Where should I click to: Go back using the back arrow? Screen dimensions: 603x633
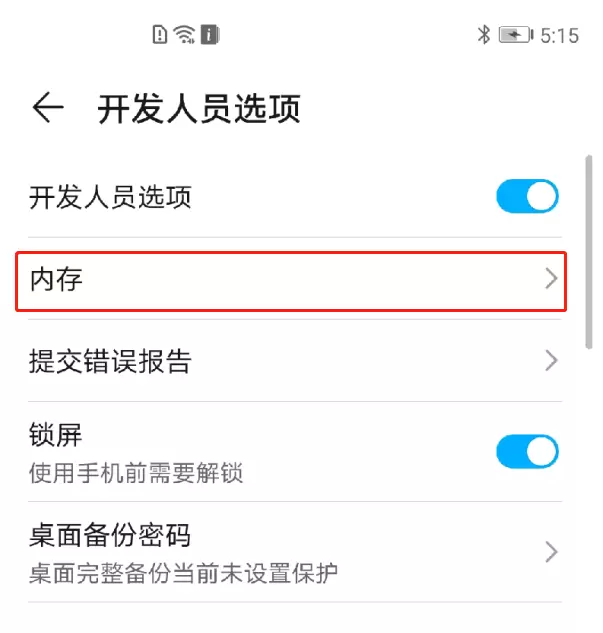tap(47, 108)
